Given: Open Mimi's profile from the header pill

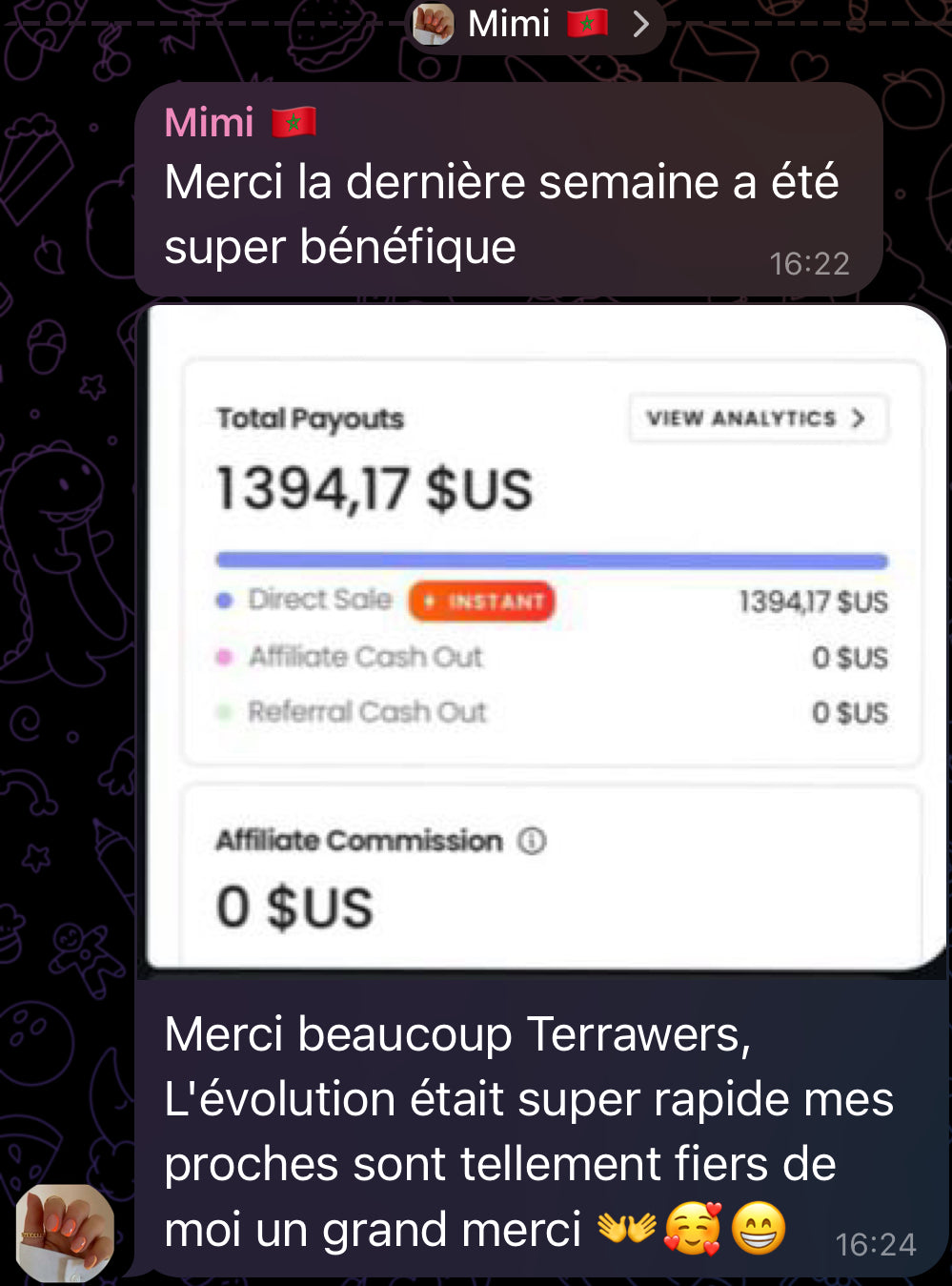Looking at the screenshot, I should (534, 24).
